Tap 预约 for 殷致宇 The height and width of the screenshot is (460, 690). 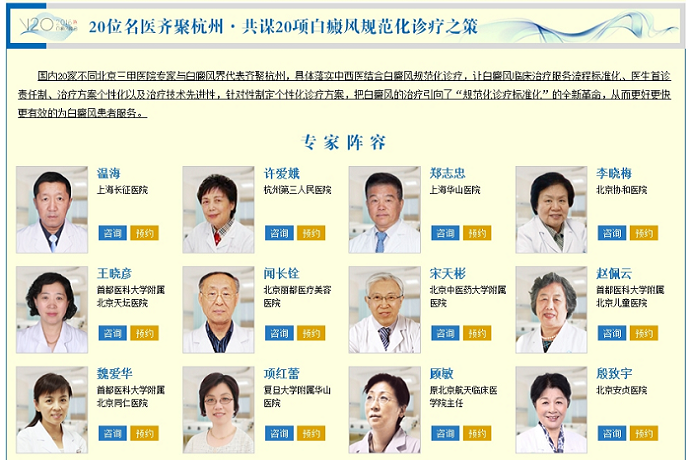pyautogui.click(x=644, y=433)
